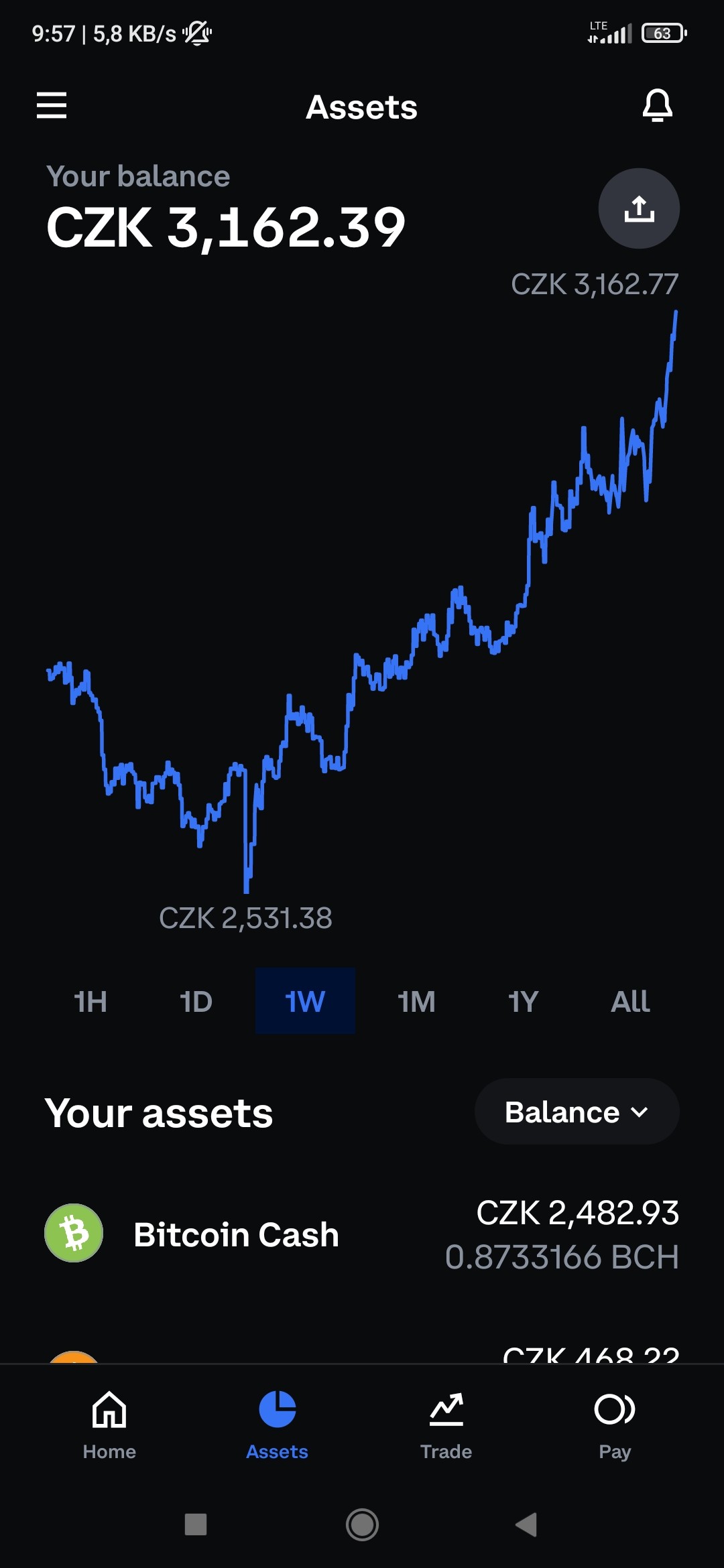Open the notifications bell
The width and height of the screenshot is (724, 1568).
click(658, 105)
